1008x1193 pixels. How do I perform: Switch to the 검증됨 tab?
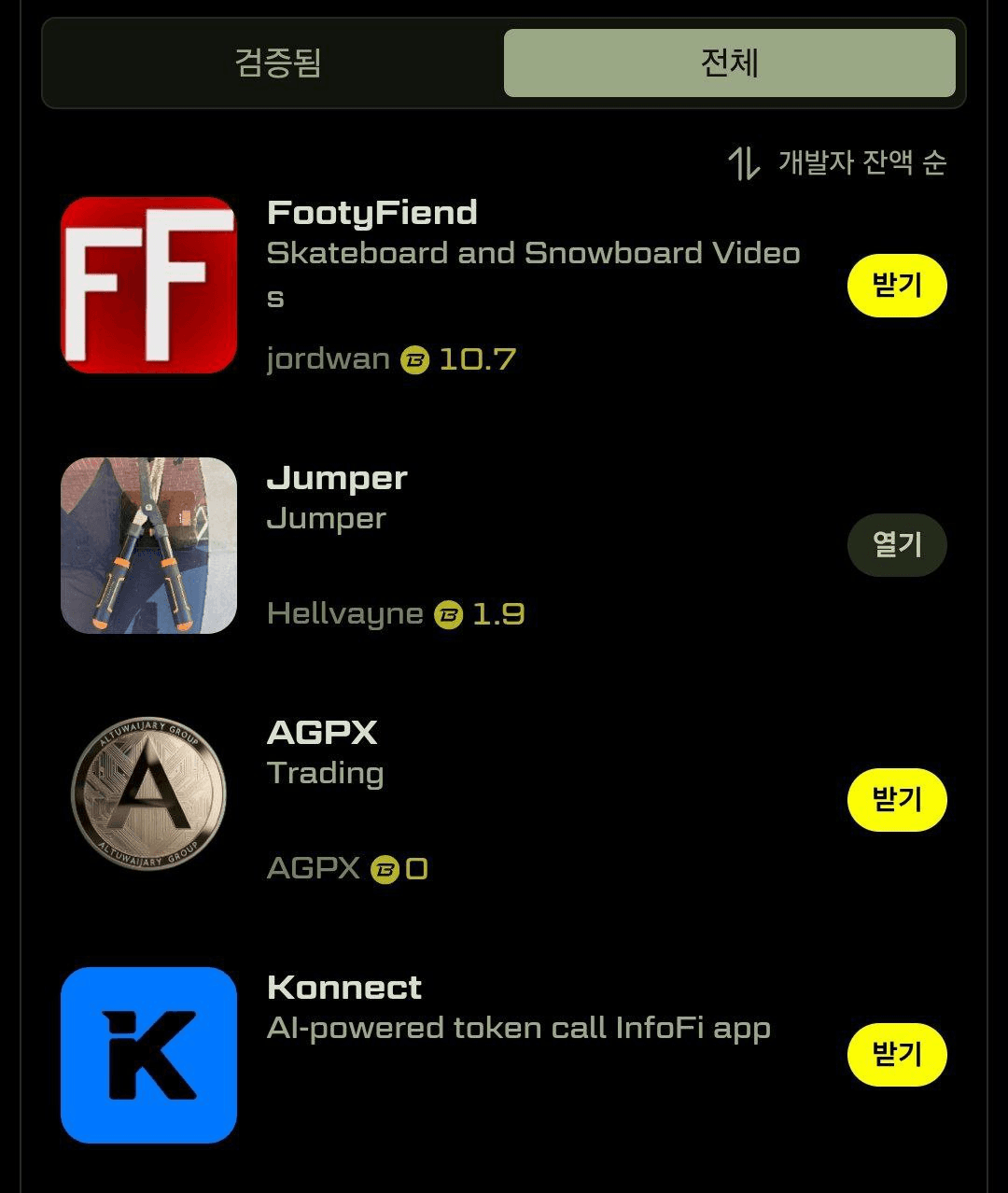[277, 63]
